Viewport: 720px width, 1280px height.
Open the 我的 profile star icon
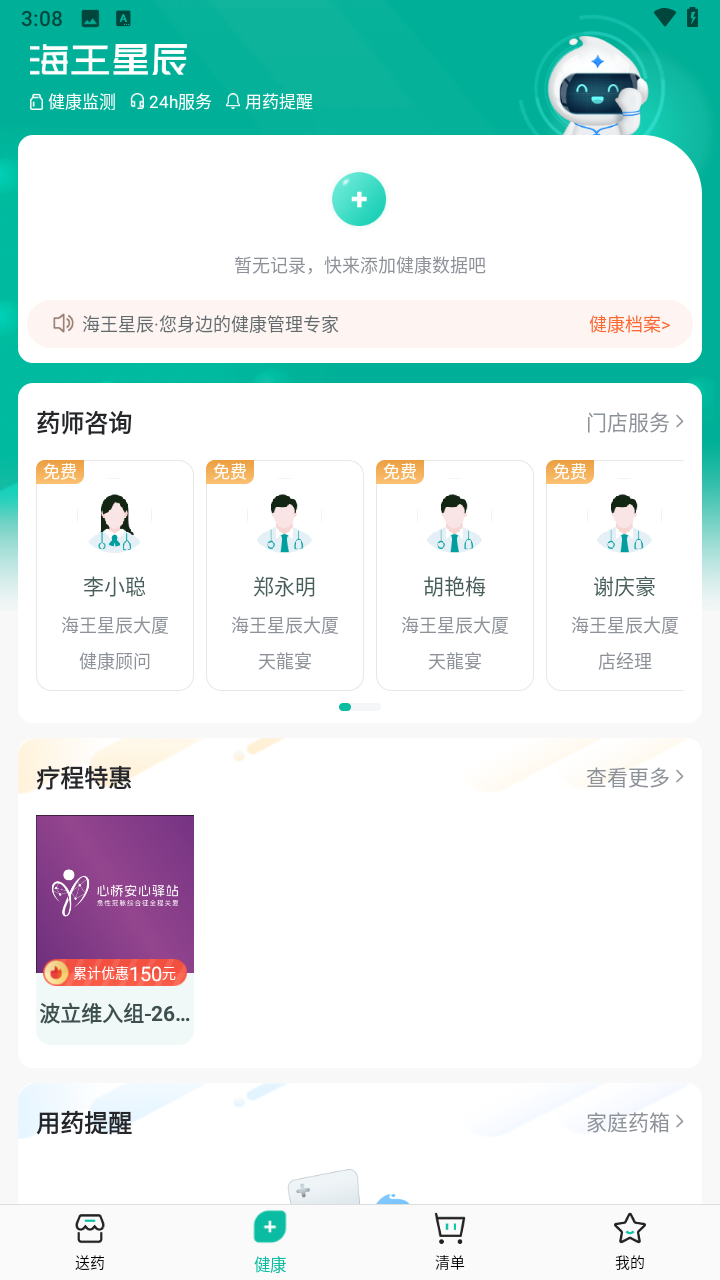[x=629, y=1240]
